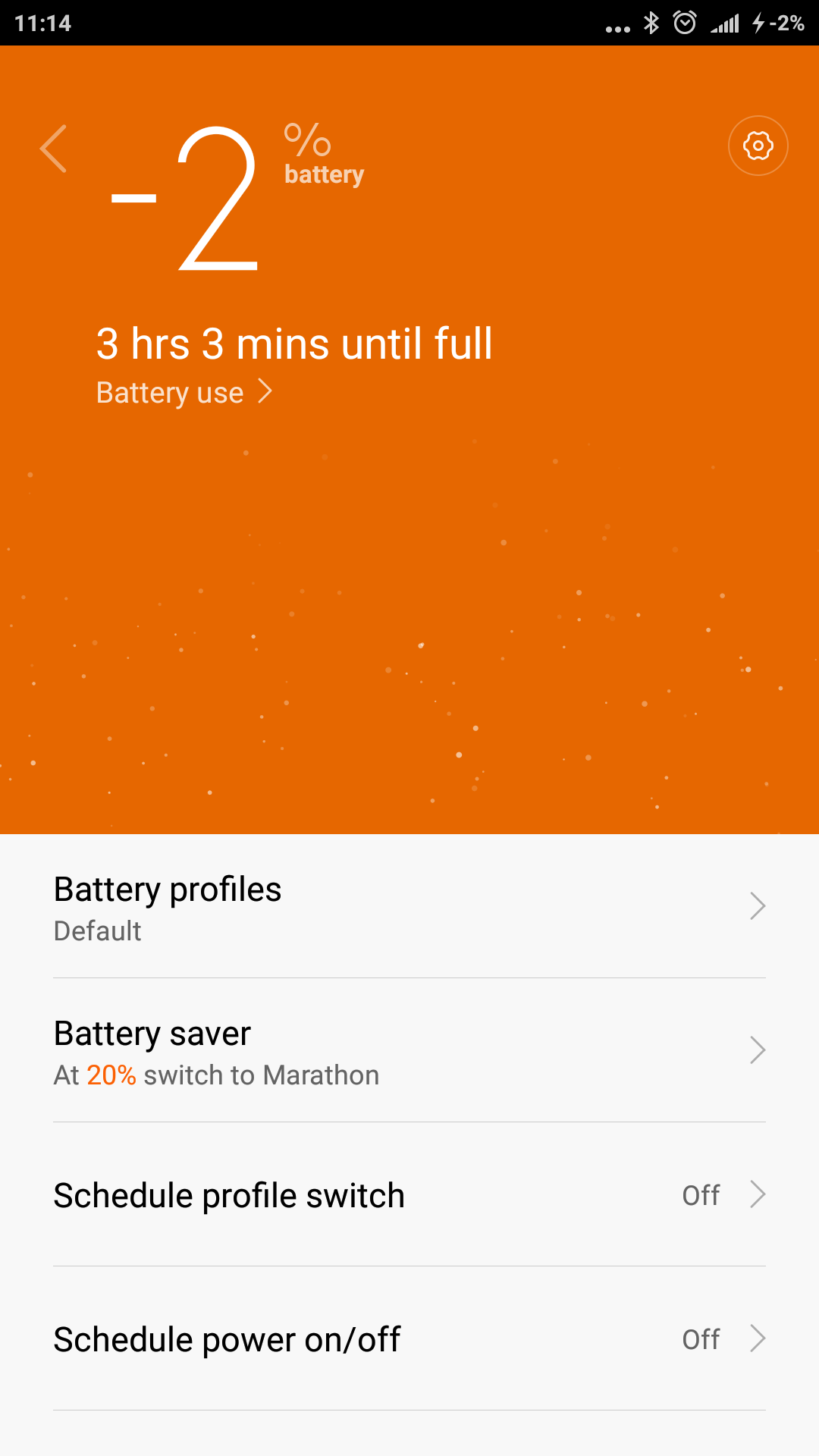Screen dimensions: 819x1456
Task: Open Battery profiles settings
Action: (x=409, y=907)
